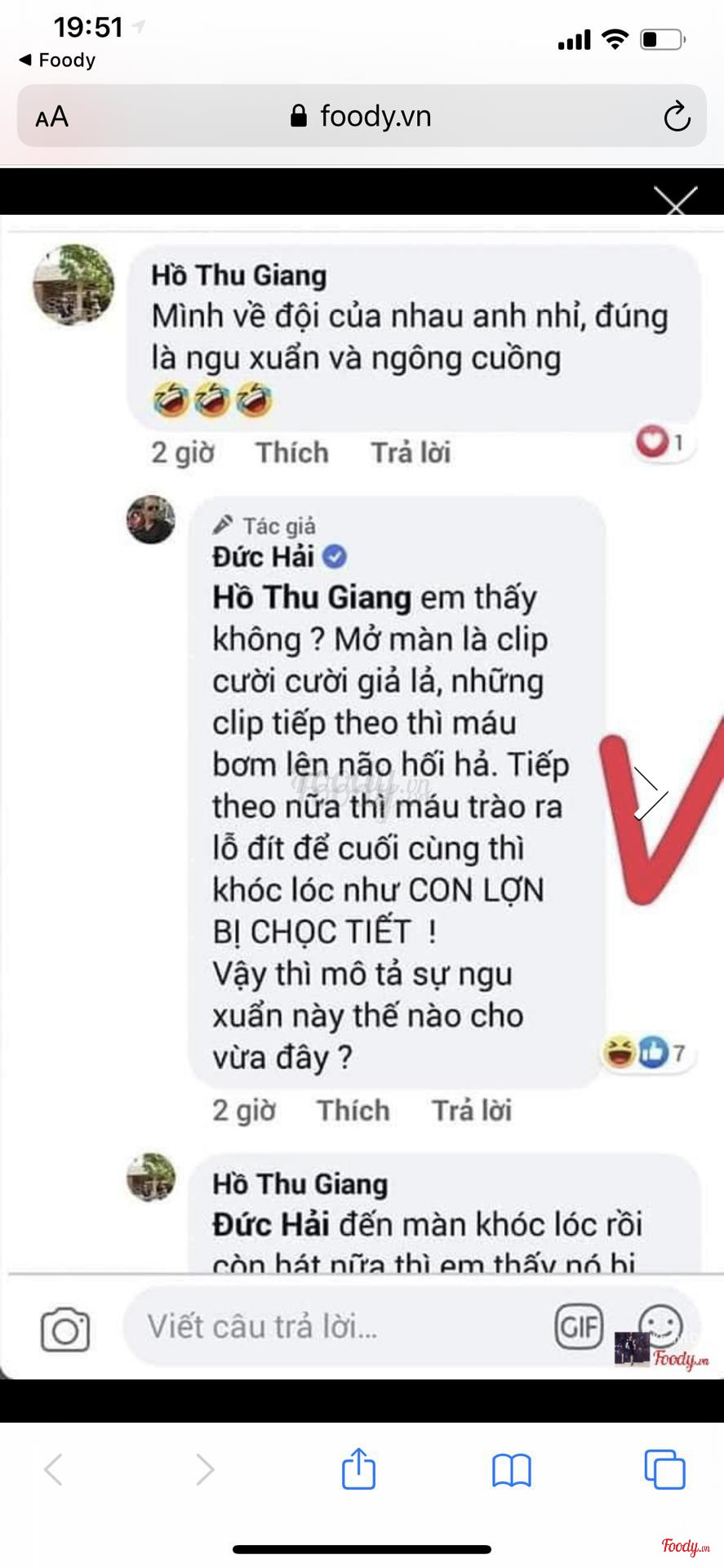Return to the Foody app
The width and height of the screenshot is (724, 1568).
(57, 60)
